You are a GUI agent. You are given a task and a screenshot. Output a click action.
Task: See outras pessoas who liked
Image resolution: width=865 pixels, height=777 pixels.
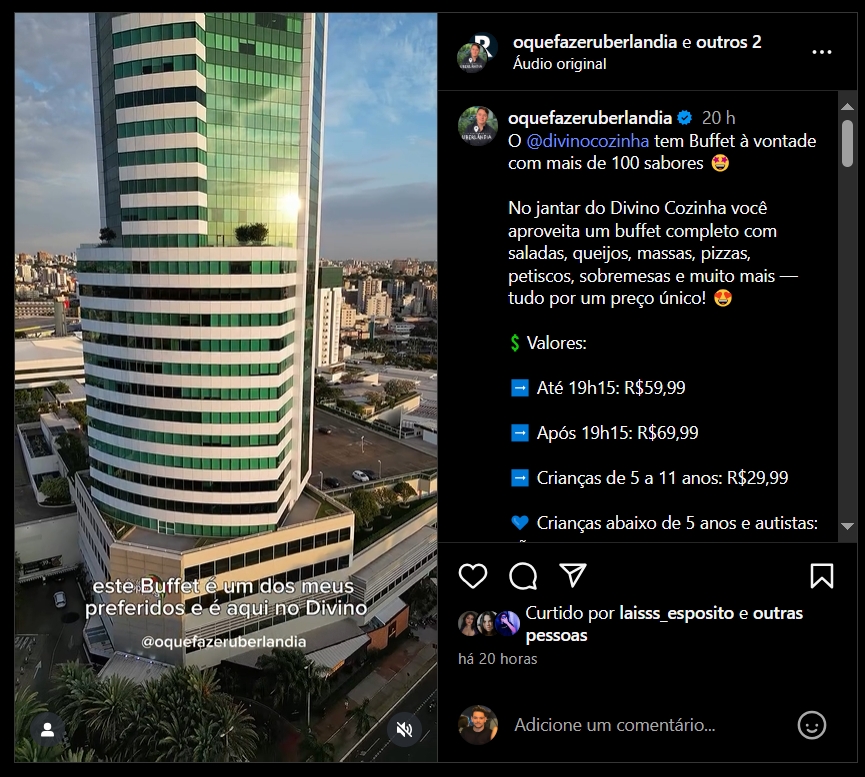[x=778, y=613]
